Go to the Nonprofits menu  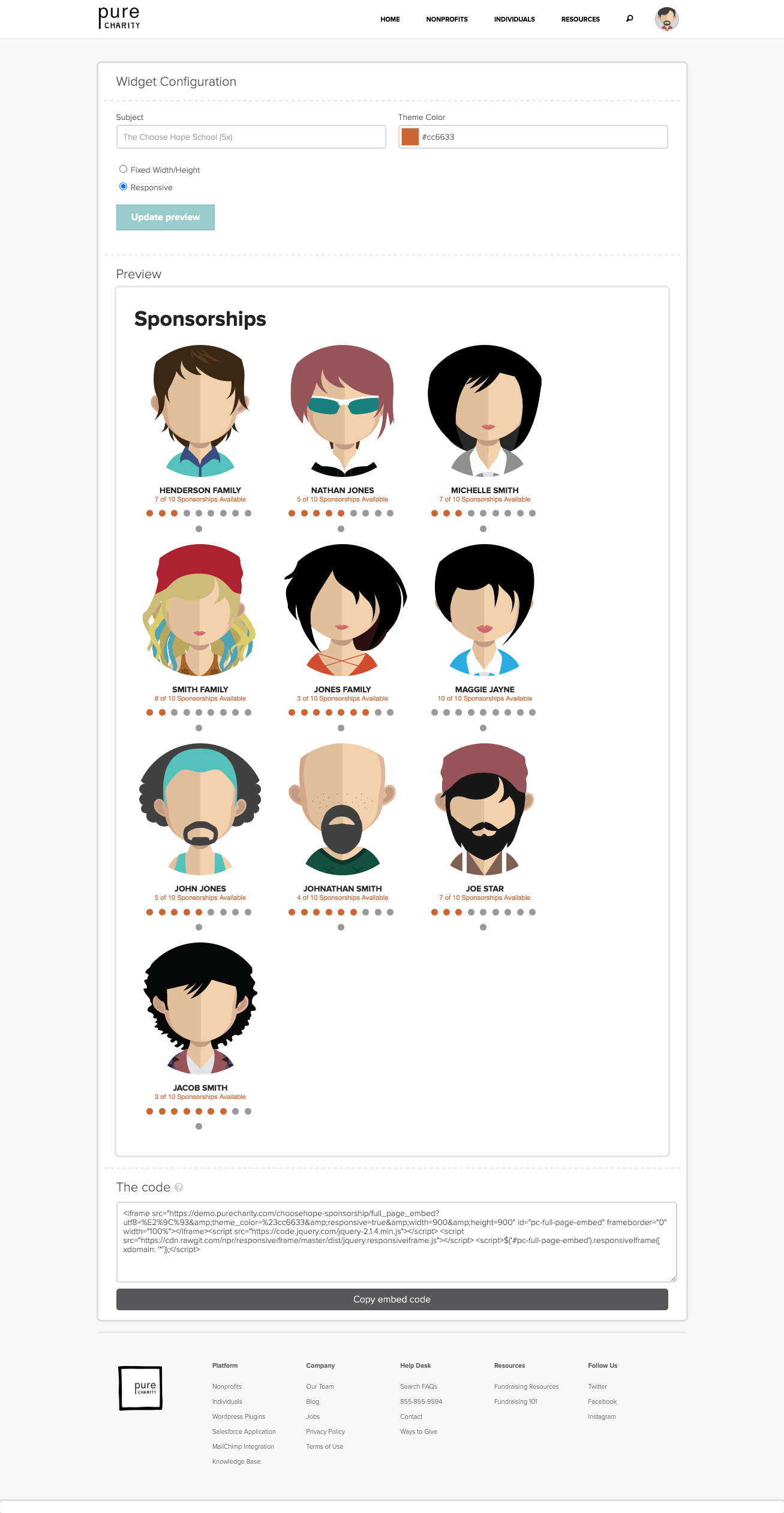click(447, 19)
